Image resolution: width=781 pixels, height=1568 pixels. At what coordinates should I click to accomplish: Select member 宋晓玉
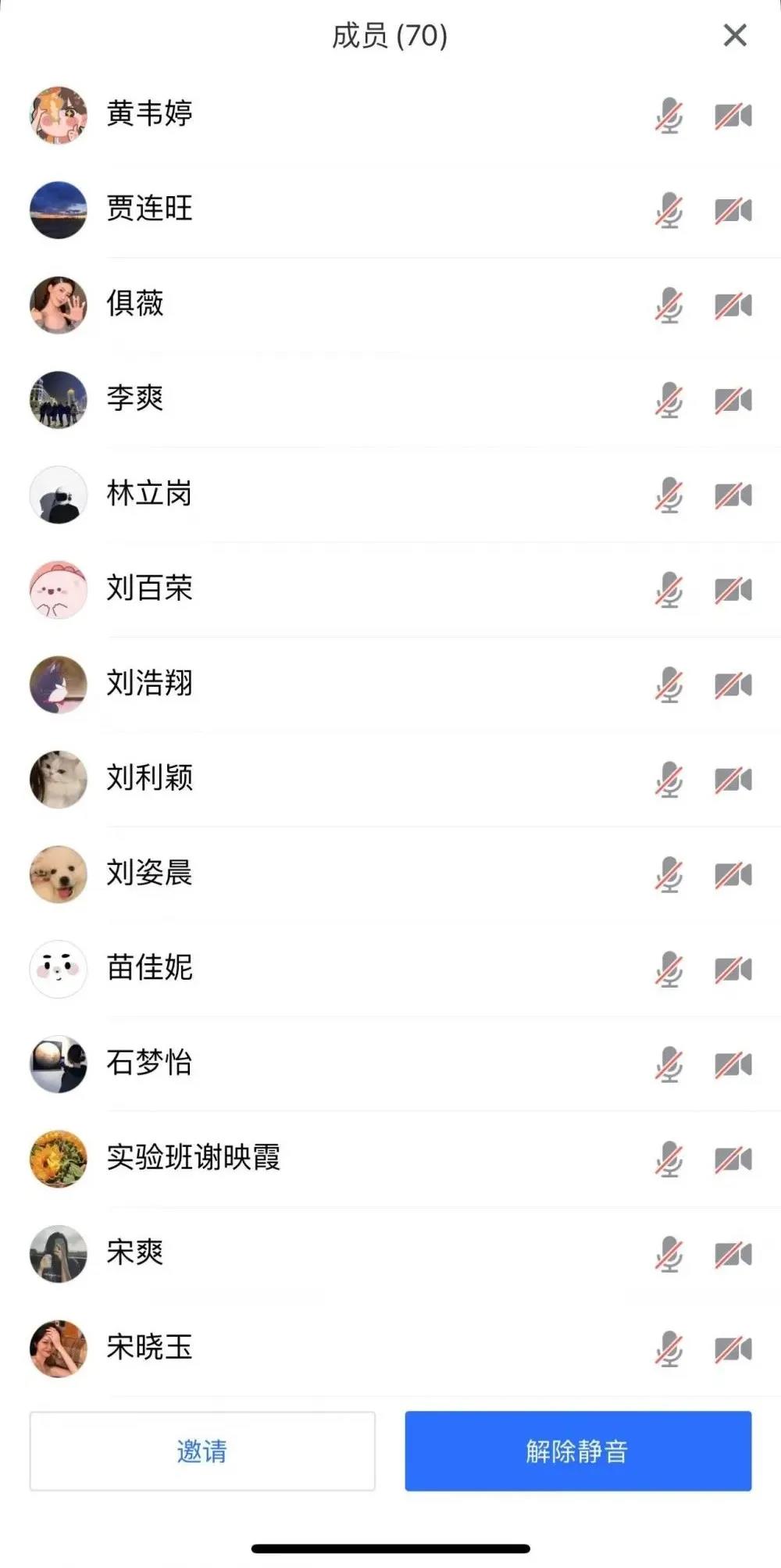click(150, 1347)
